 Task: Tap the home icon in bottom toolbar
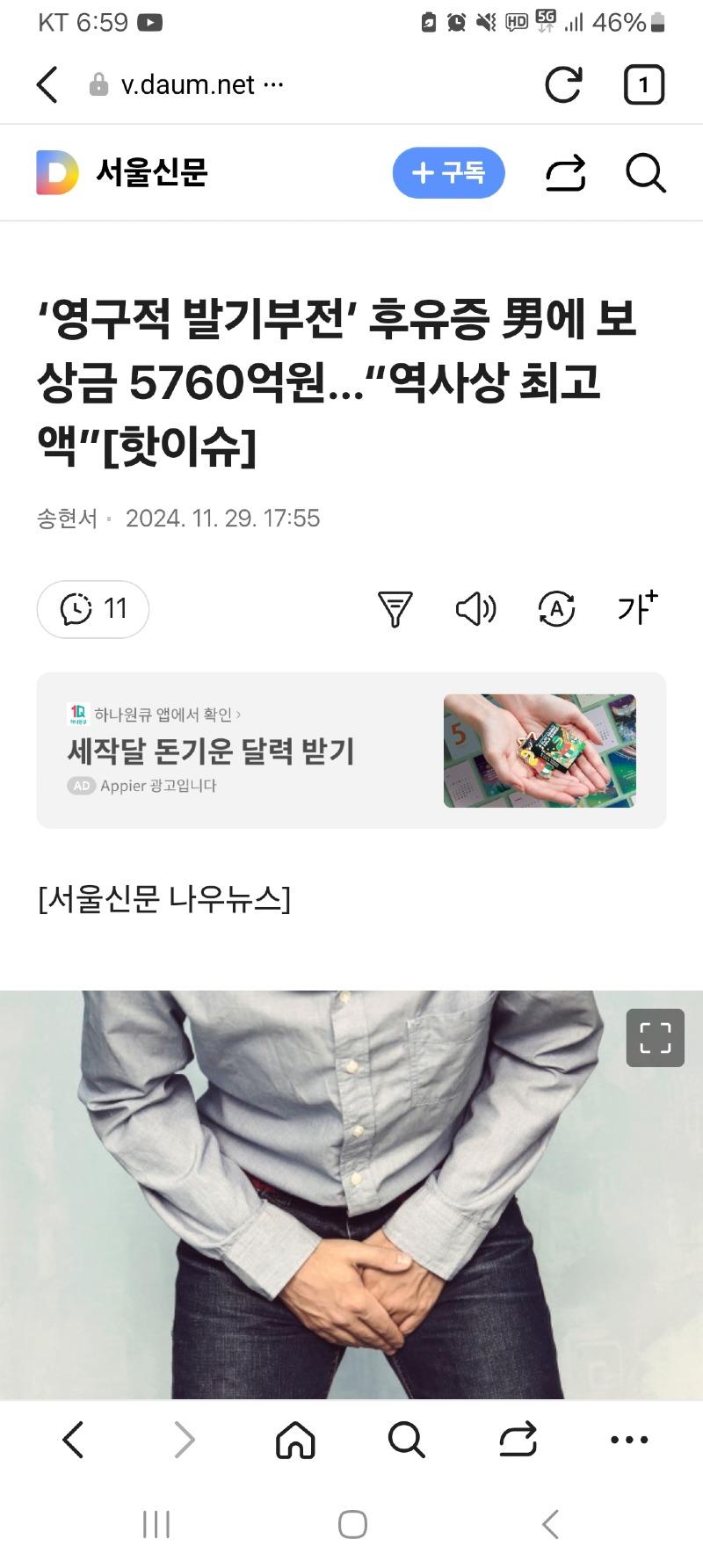295,1440
